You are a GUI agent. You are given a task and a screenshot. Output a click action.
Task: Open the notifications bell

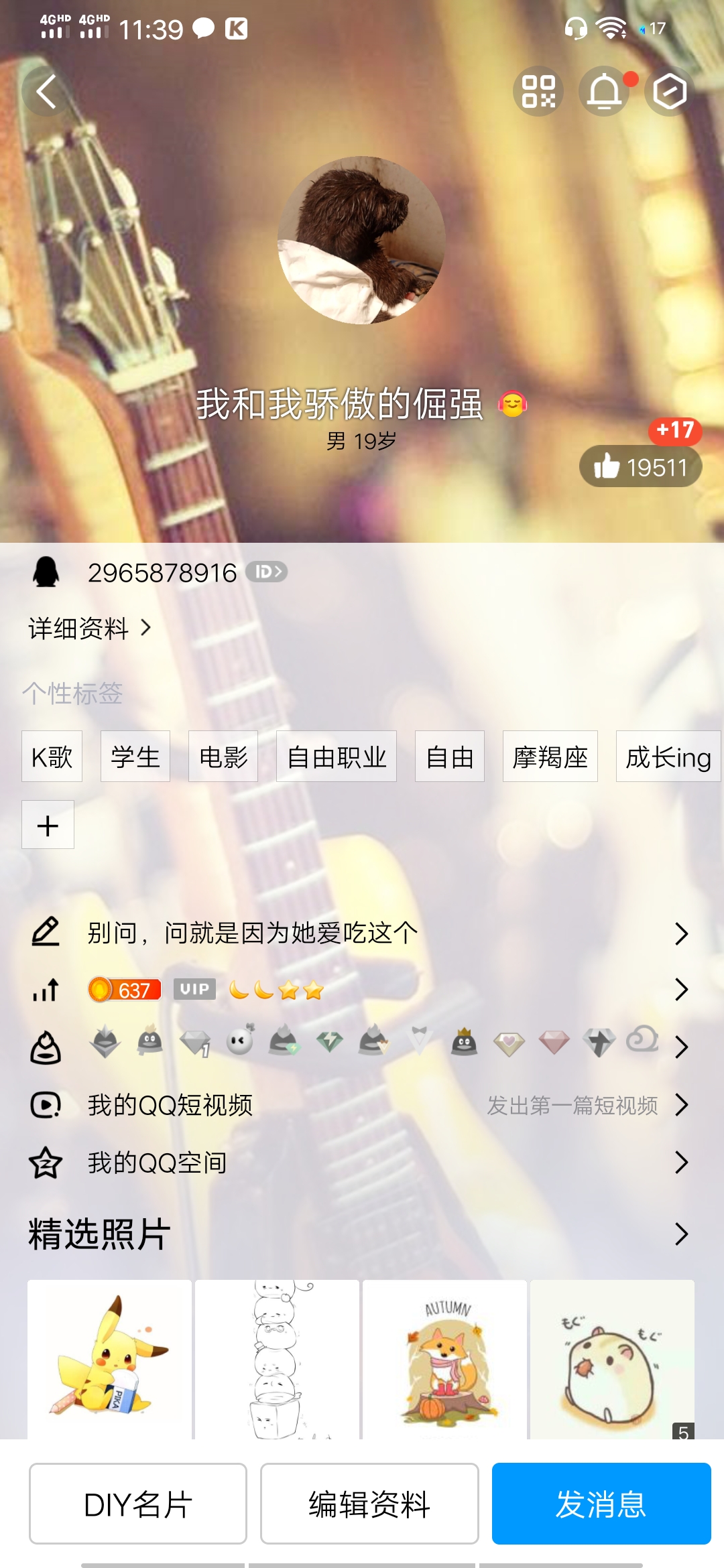point(605,91)
